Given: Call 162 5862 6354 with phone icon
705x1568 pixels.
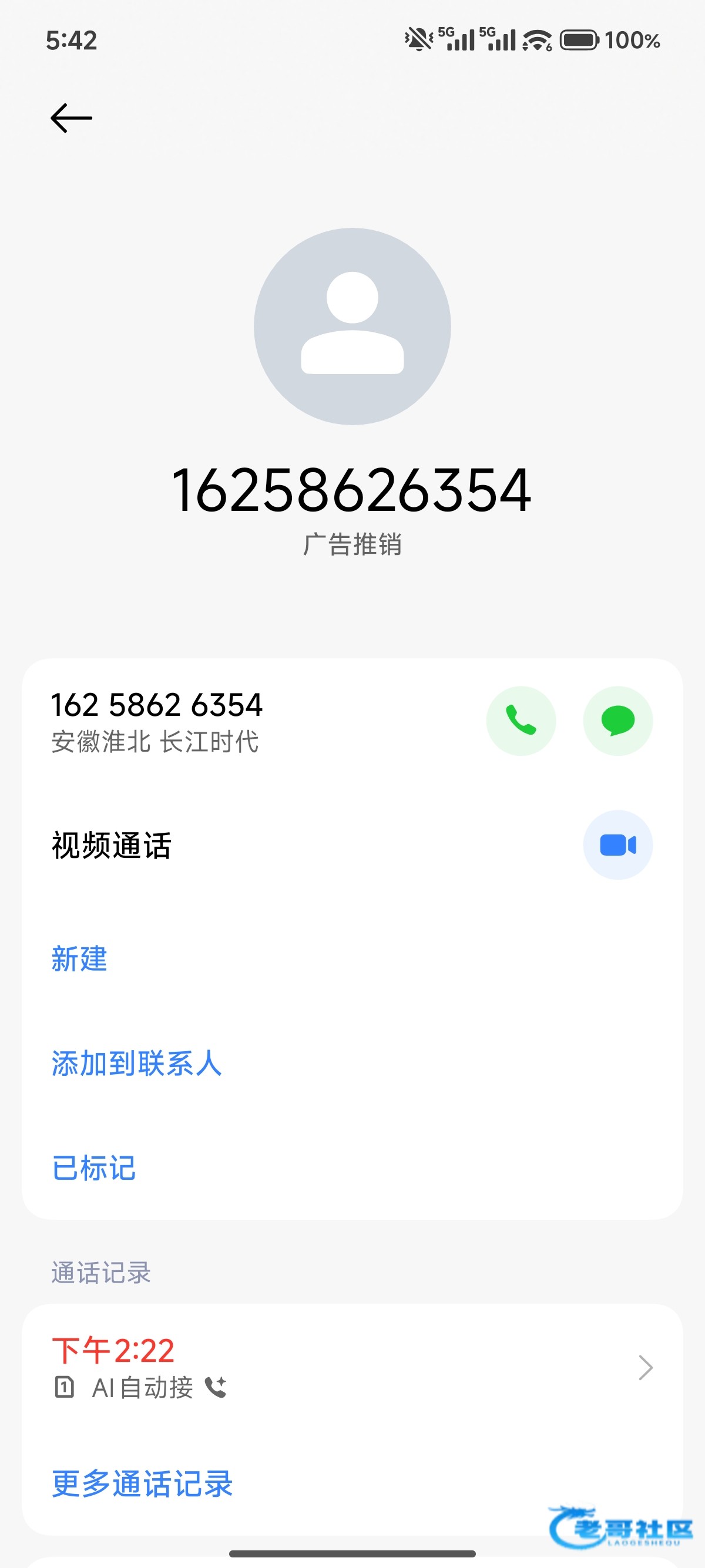Looking at the screenshot, I should [x=521, y=721].
